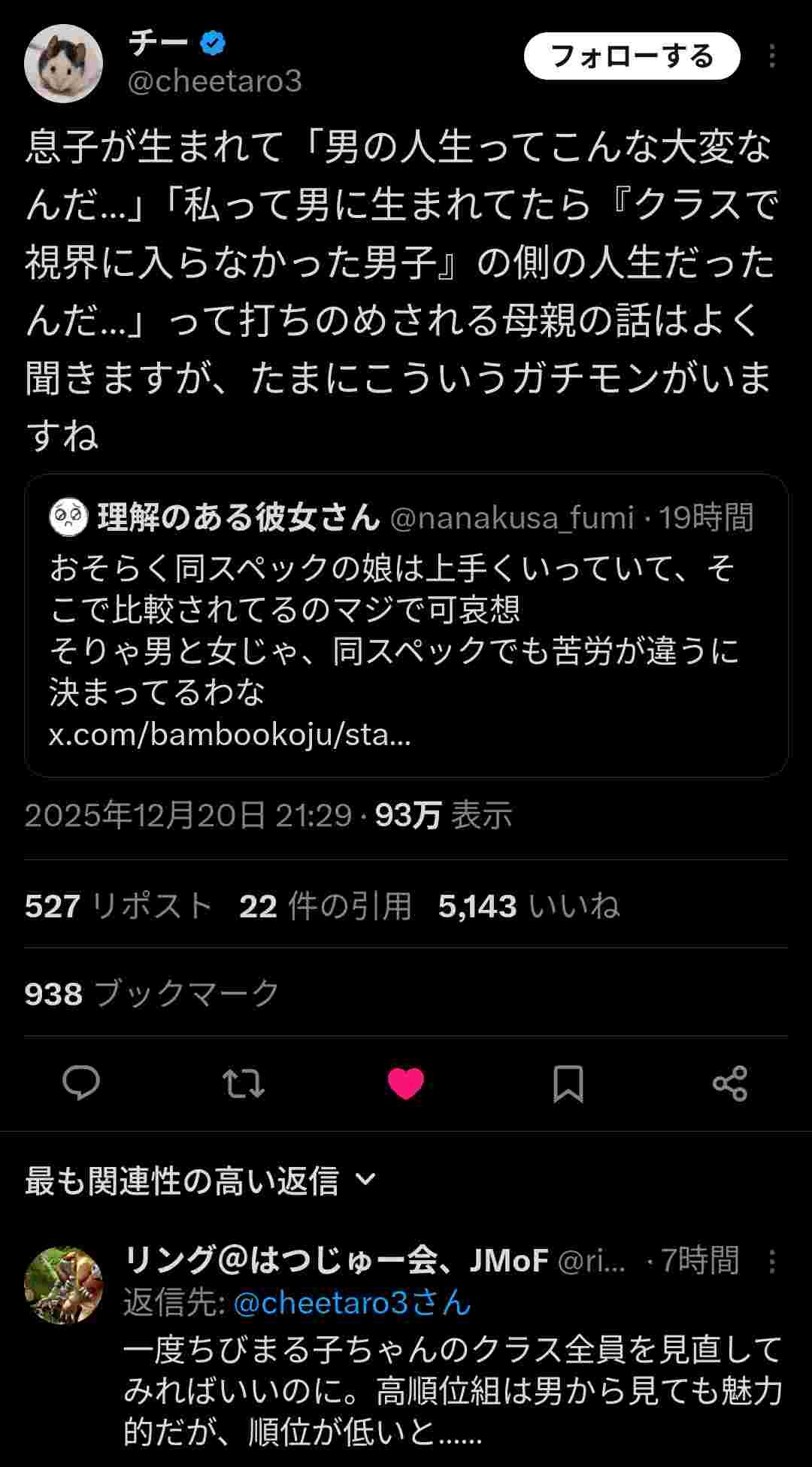Open the overflow menu on リング's reply
The height and width of the screenshot is (1467, 812).
[x=771, y=1261]
